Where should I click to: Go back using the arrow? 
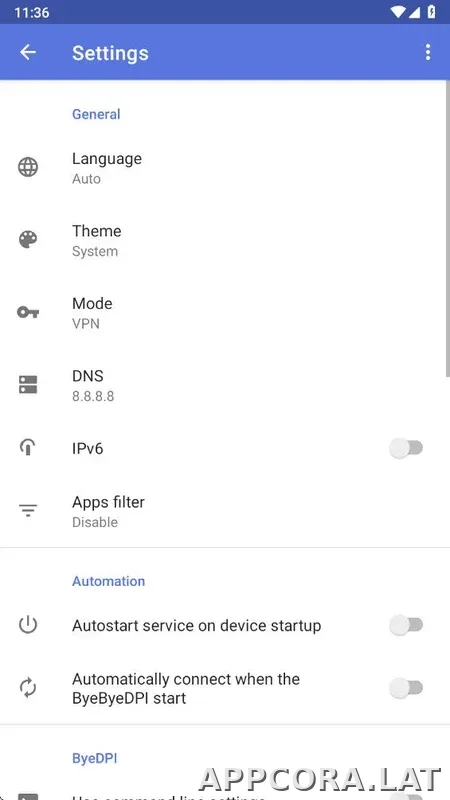(x=28, y=52)
